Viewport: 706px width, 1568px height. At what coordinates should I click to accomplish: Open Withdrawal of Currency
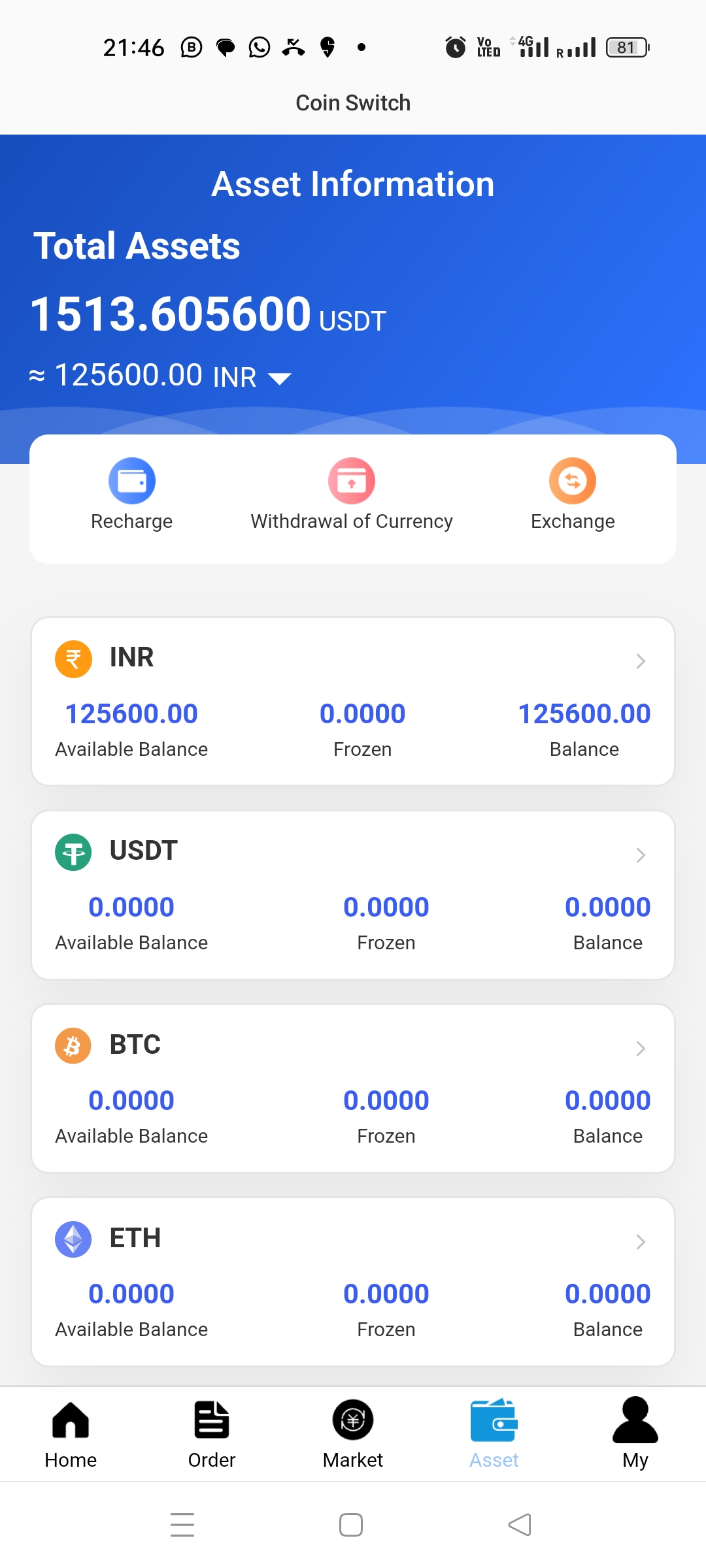[352, 495]
